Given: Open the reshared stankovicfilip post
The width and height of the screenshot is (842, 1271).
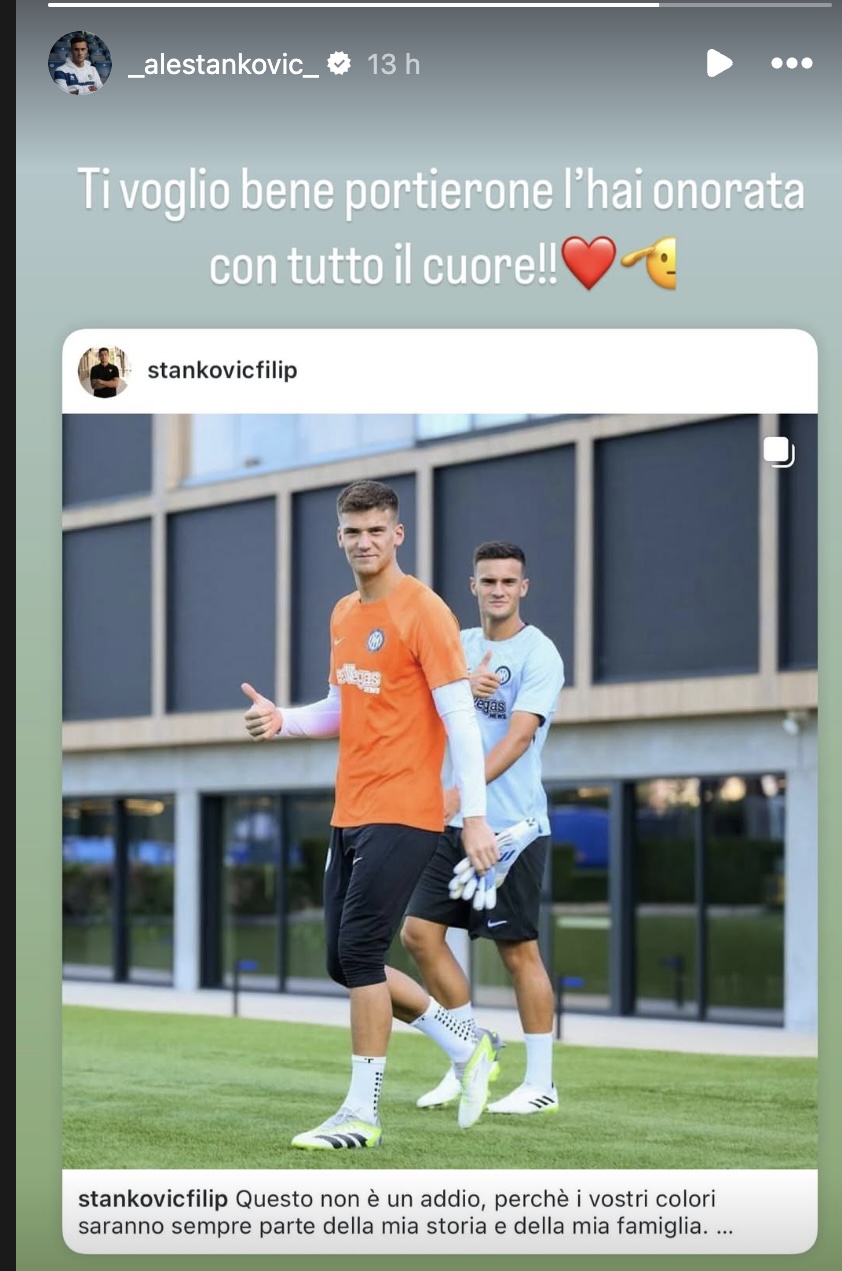Looking at the screenshot, I should pos(439,790).
